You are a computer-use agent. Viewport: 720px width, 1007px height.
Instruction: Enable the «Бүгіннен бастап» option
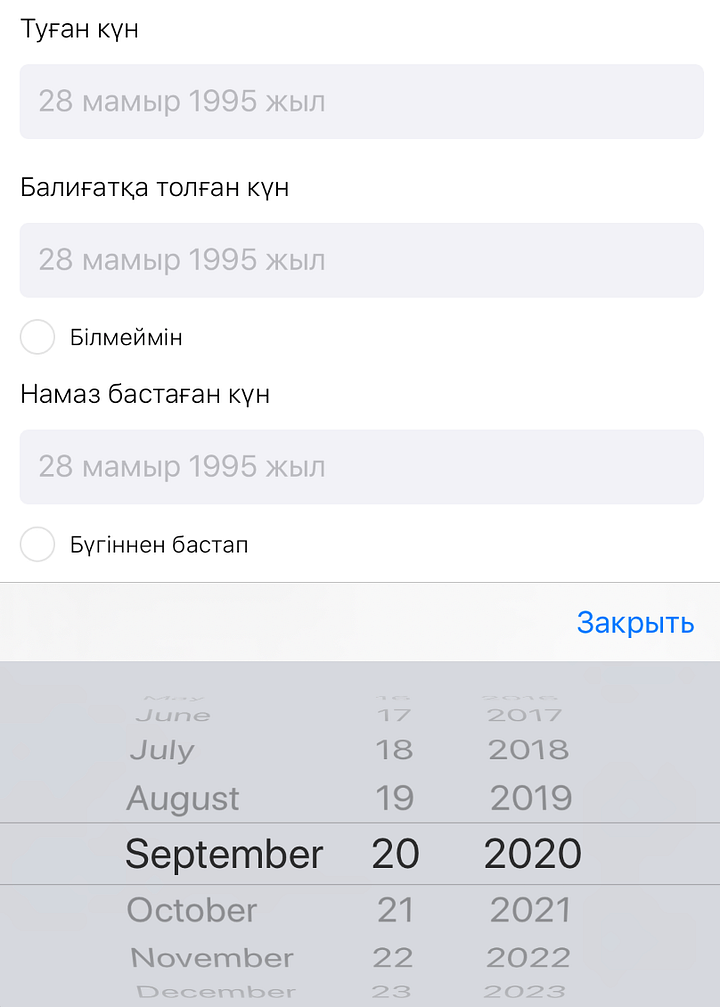click(37, 544)
